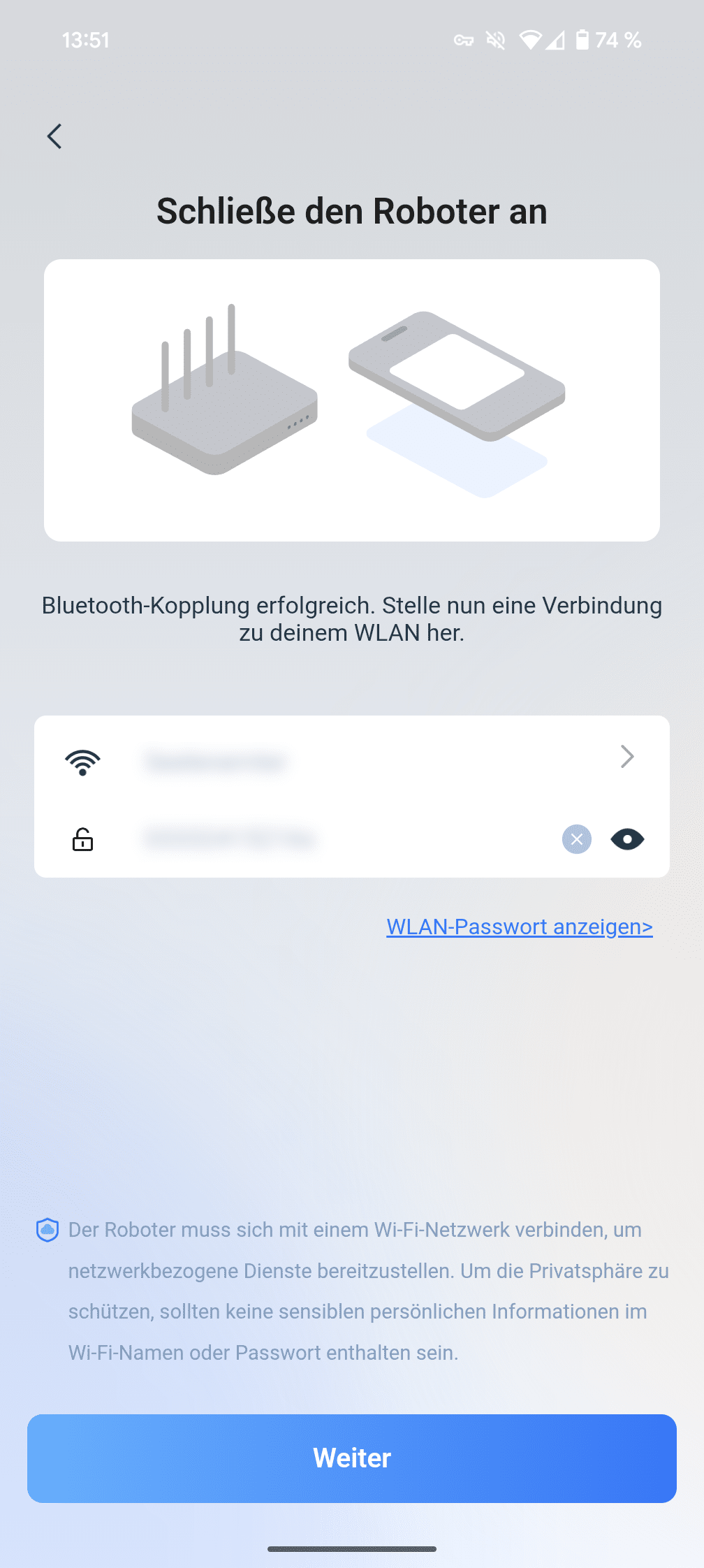
Task: Clear the entered password
Action: [576, 839]
